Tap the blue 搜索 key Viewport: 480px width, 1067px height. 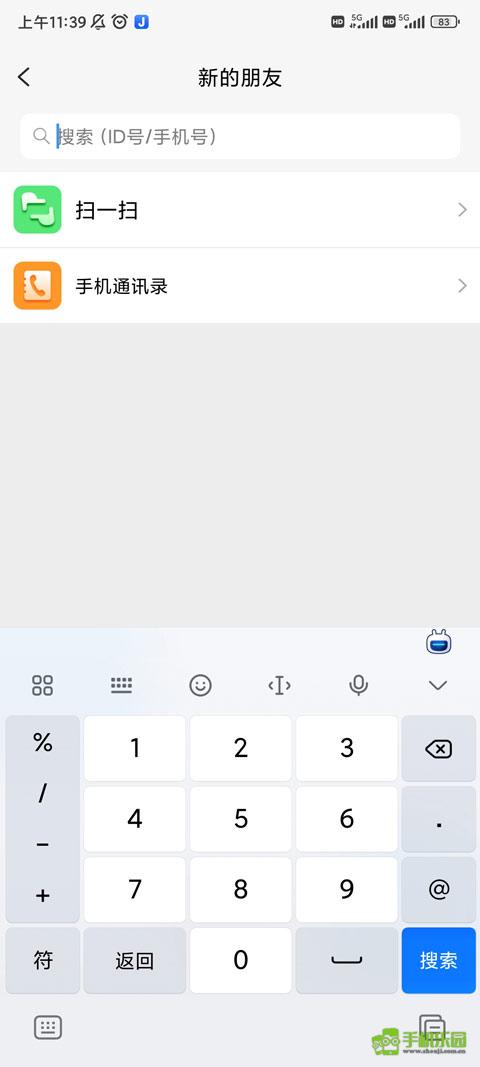(438, 960)
